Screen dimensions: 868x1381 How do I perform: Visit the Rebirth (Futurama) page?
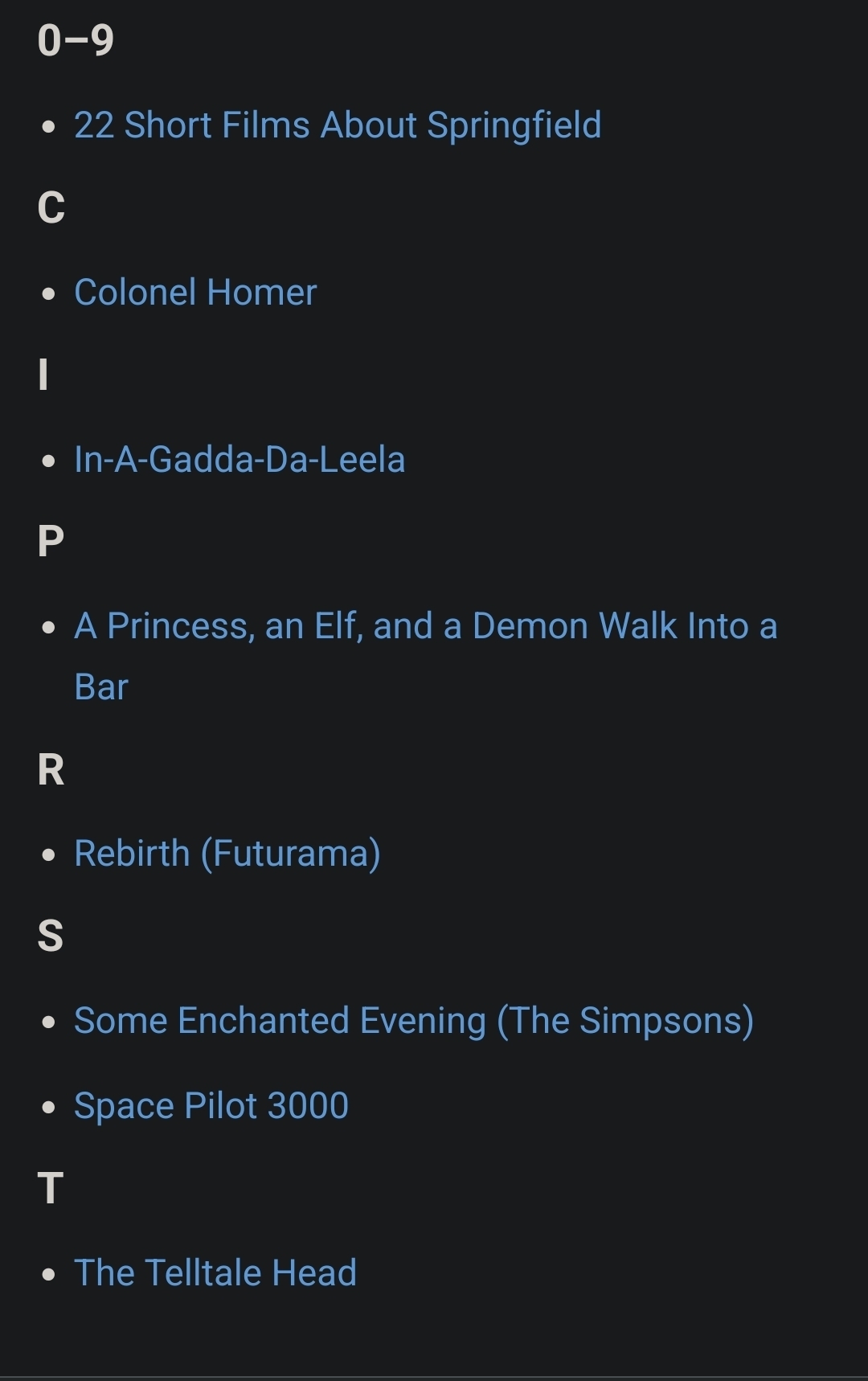tap(227, 854)
